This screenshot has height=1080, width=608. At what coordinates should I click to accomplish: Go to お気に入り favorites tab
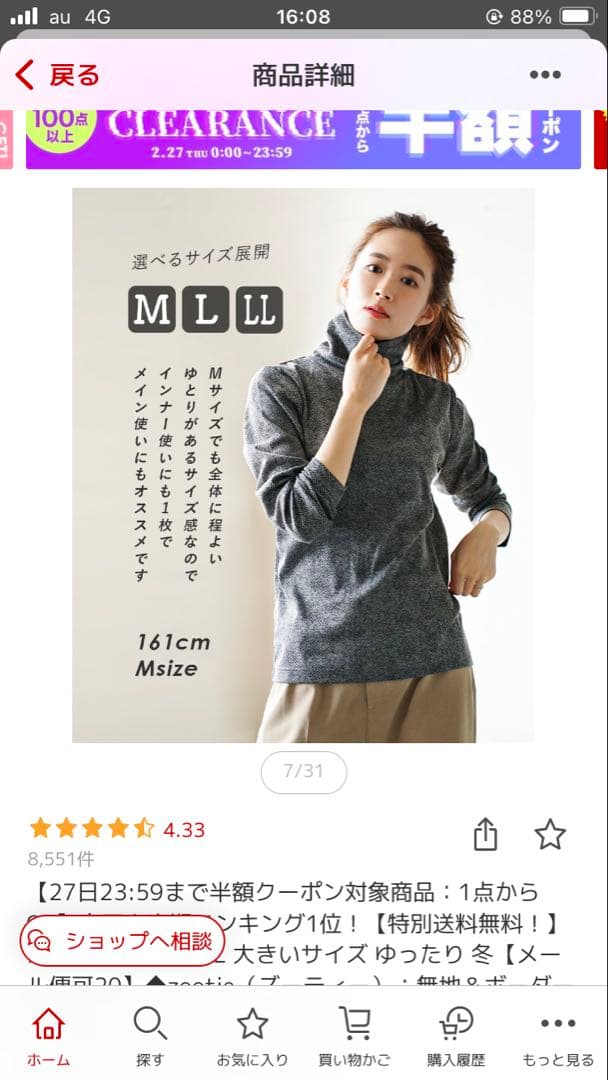(252, 1036)
